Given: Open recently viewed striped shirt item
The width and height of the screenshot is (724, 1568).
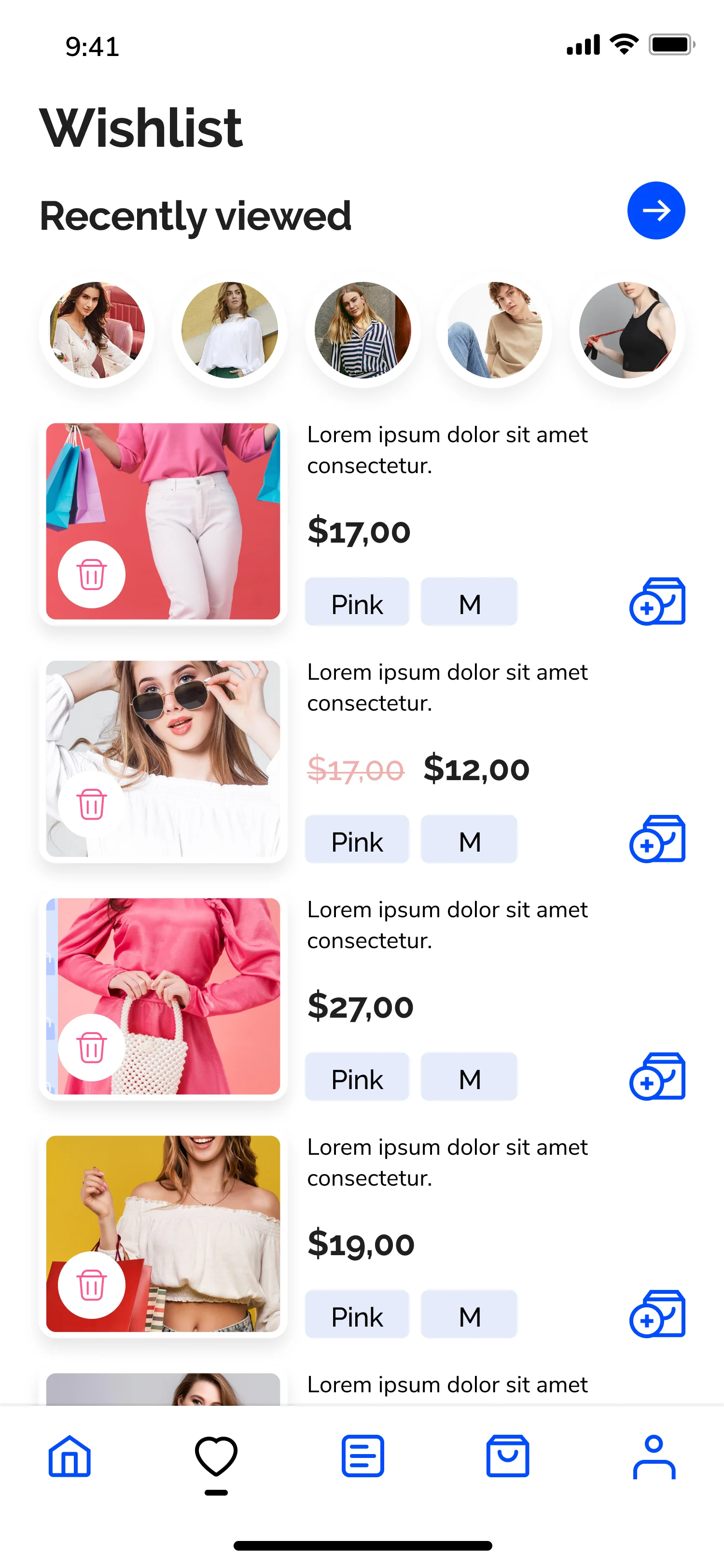Looking at the screenshot, I should (x=362, y=330).
